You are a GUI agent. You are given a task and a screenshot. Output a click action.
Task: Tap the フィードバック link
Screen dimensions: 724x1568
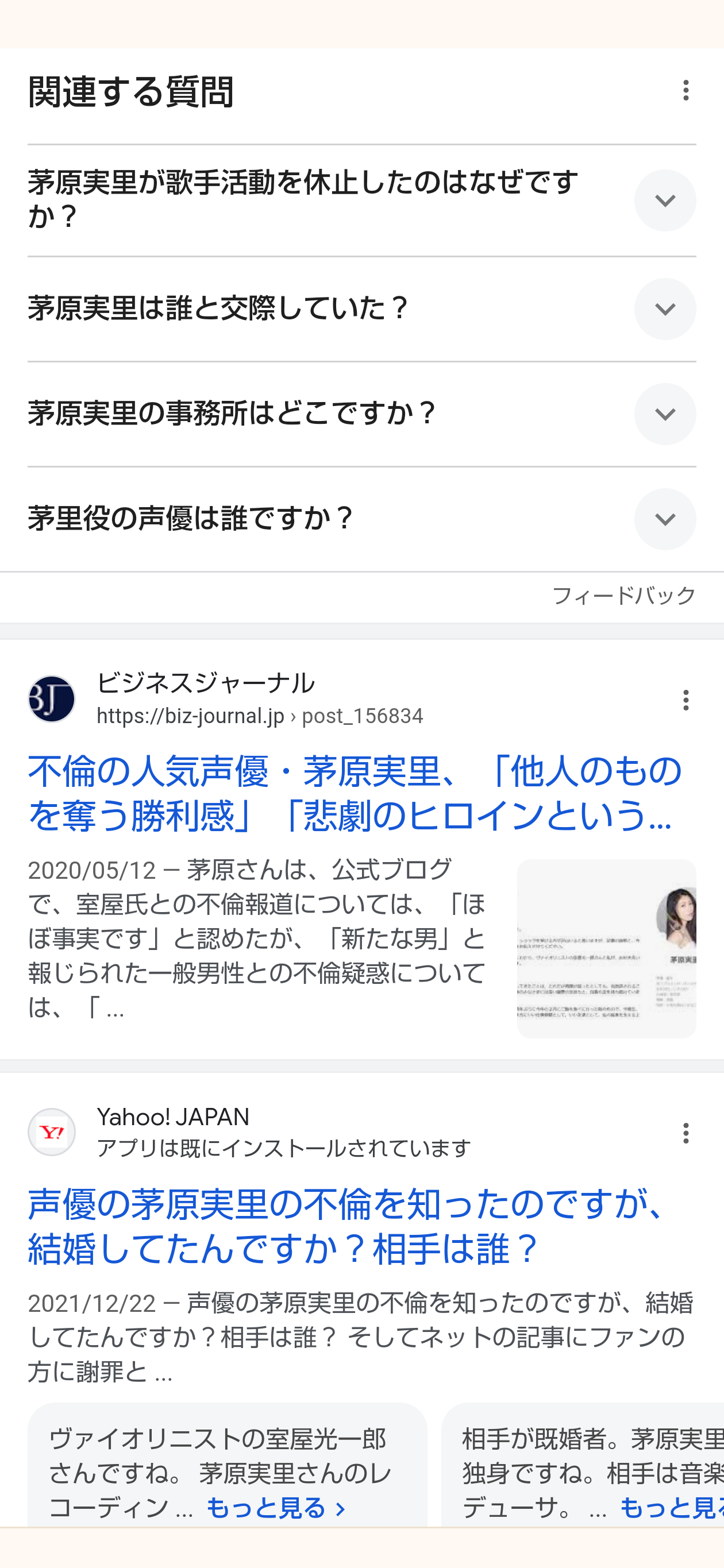(623, 595)
